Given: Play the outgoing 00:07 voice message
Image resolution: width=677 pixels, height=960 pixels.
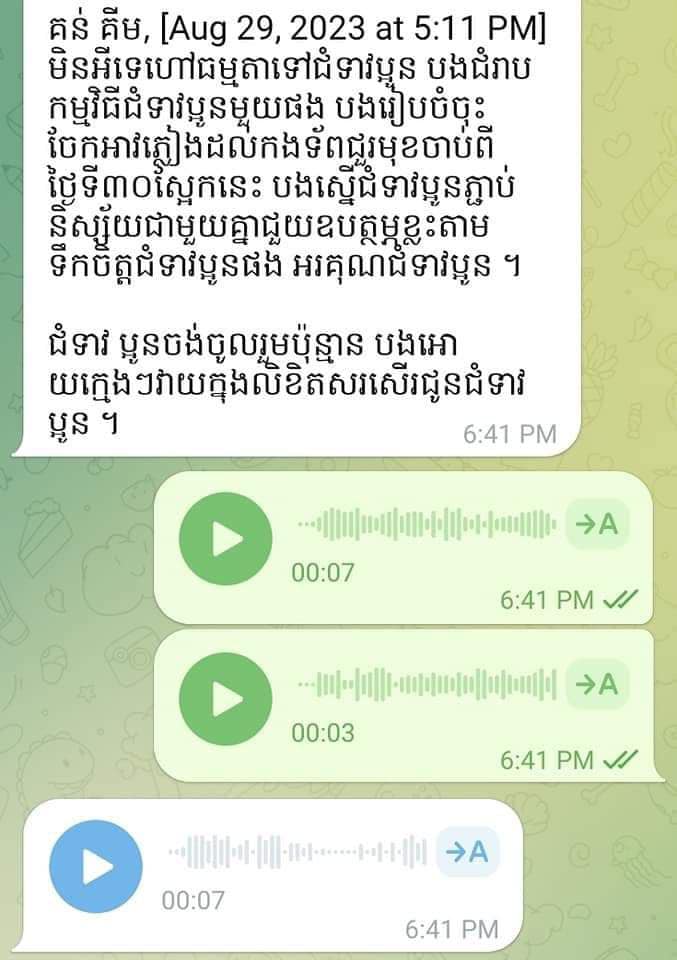Looking at the screenshot, I should (225, 539).
